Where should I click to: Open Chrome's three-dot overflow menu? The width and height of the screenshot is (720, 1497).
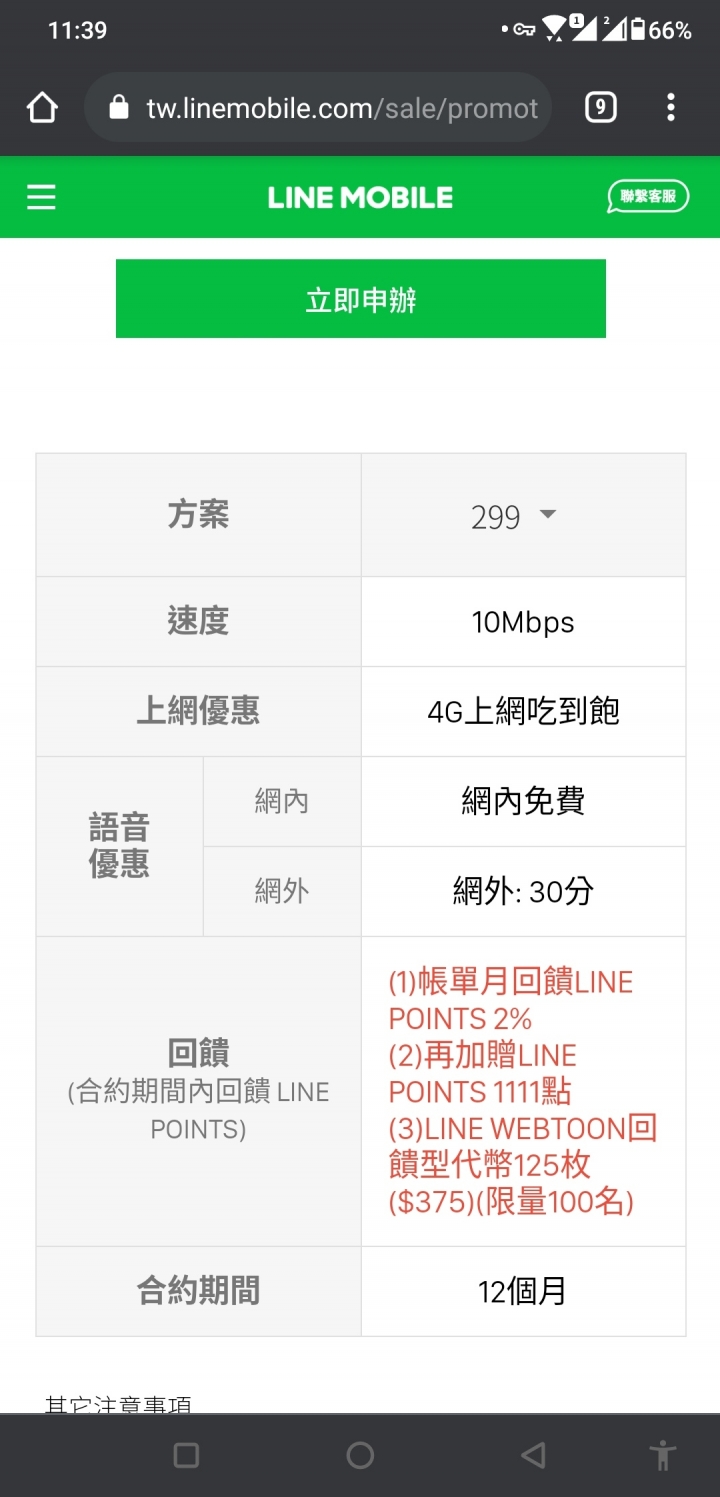point(670,107)
